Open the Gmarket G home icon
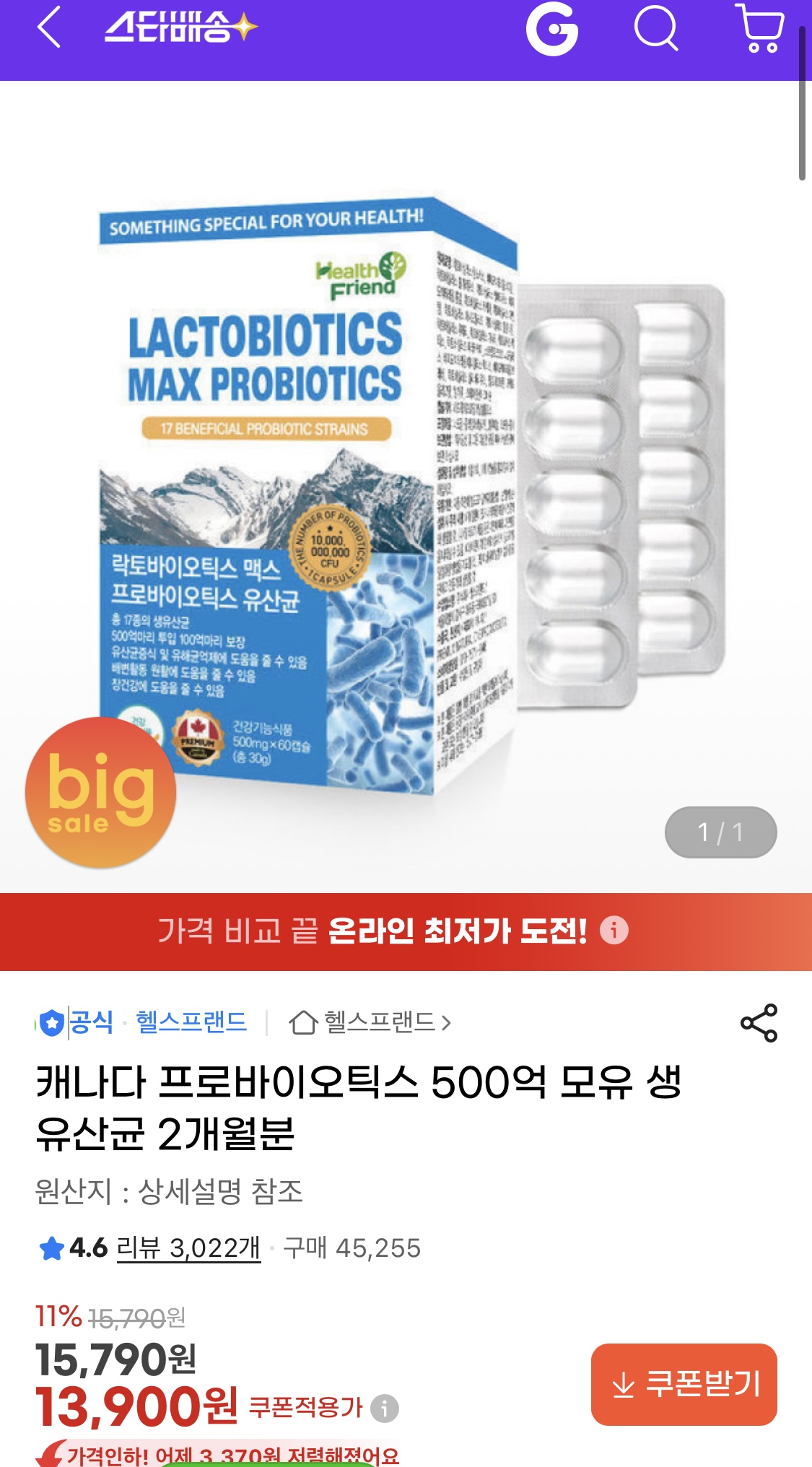 [552, 30]
